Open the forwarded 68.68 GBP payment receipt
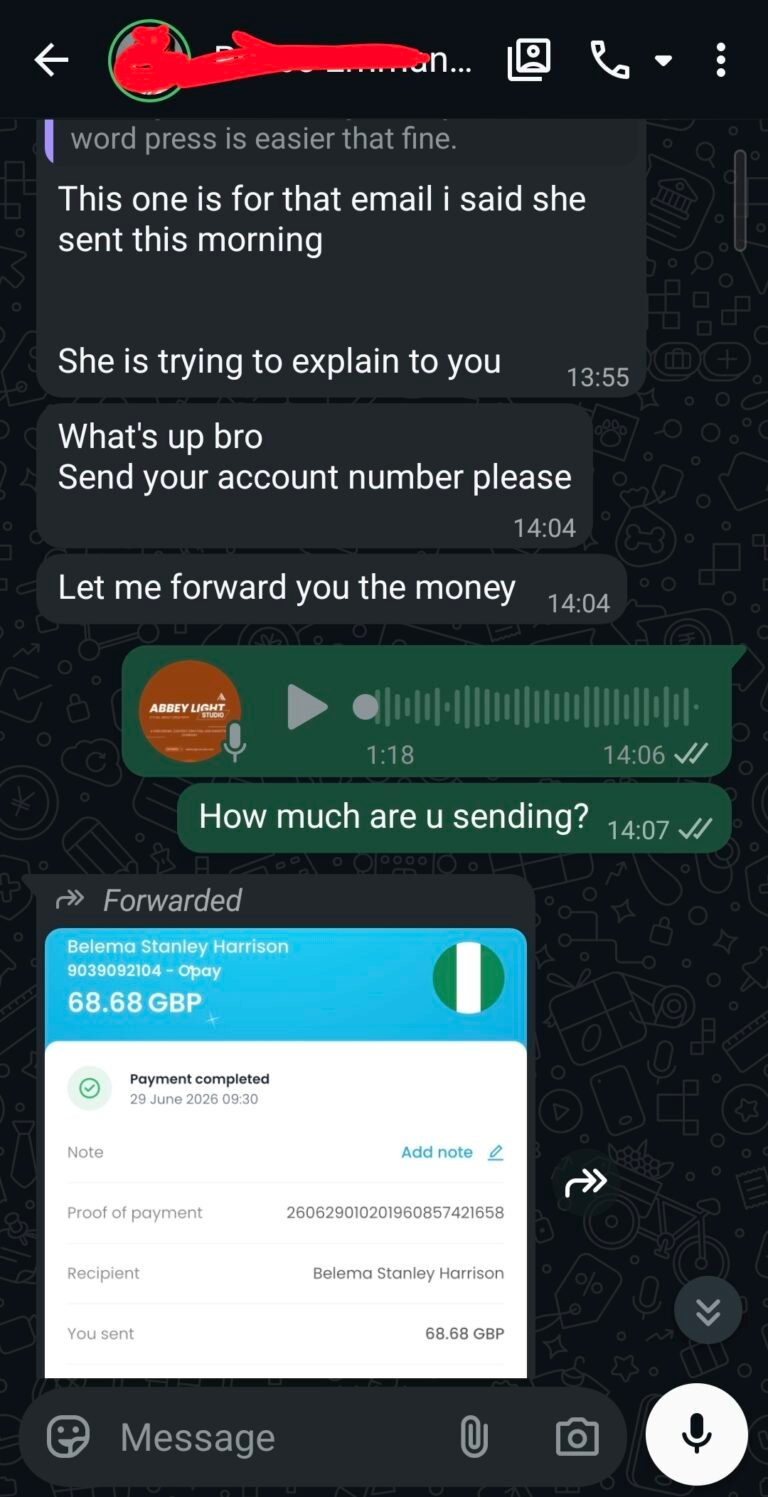This screenshot has width=768, height=1497. pos(286,1153)
